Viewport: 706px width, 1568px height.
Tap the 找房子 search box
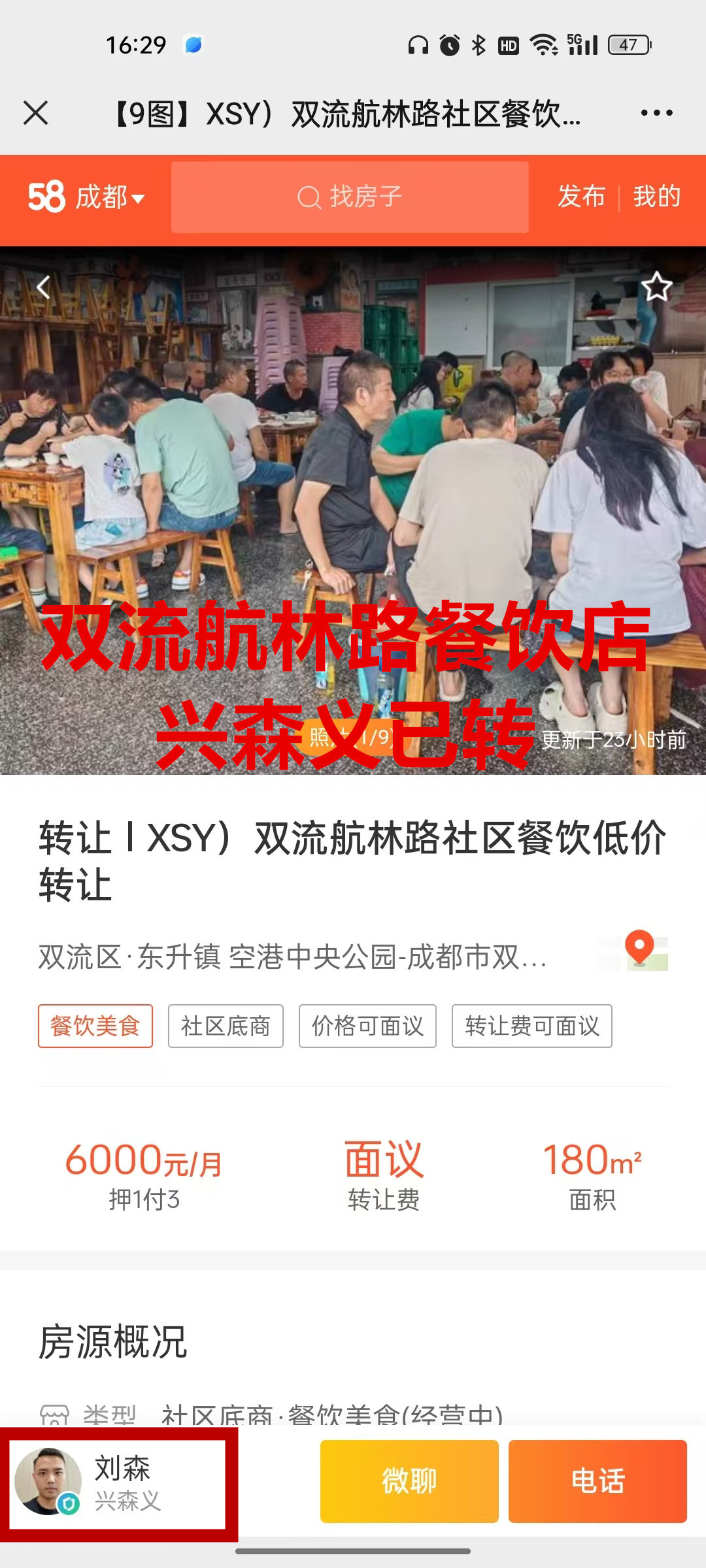350,197
